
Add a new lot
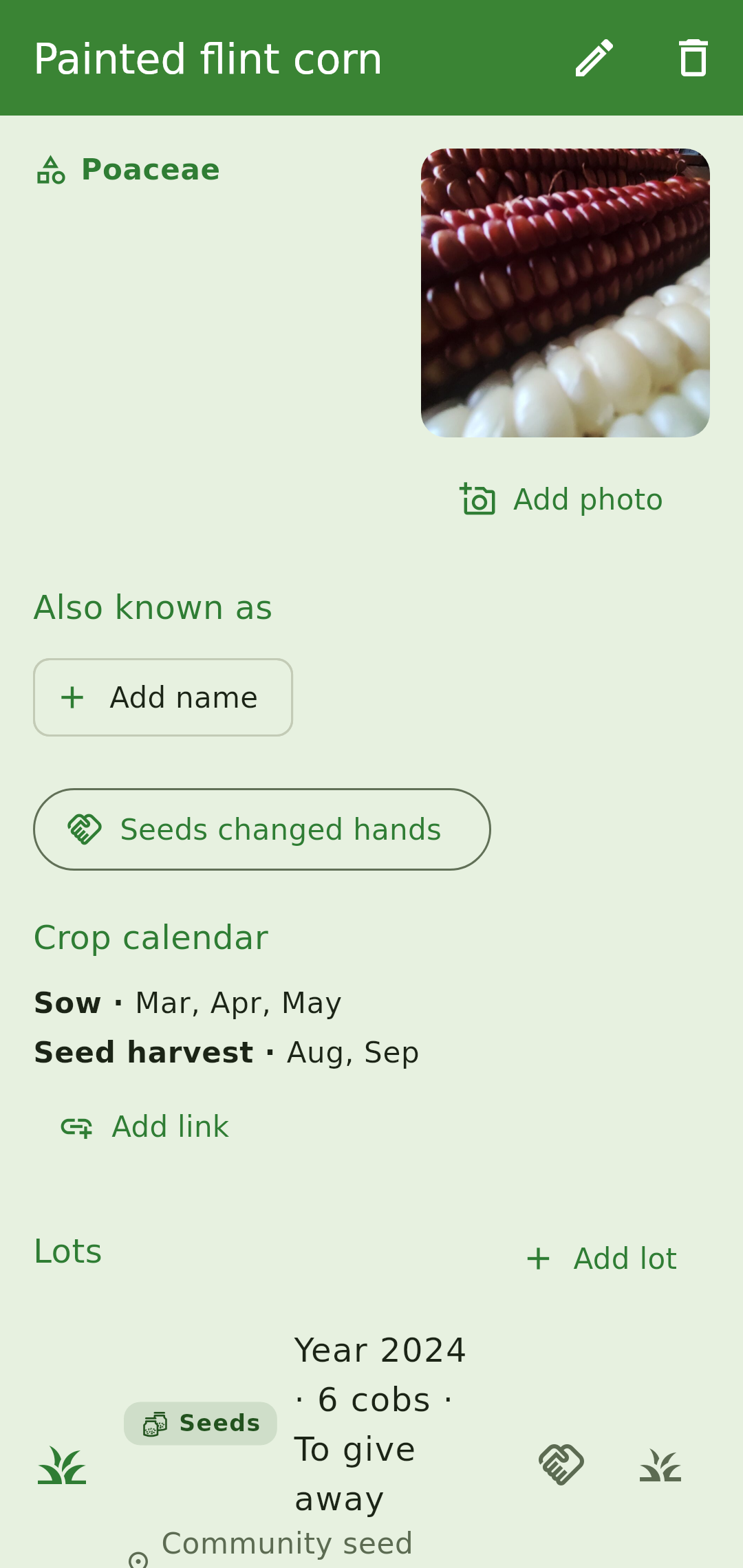(601, 1259)
